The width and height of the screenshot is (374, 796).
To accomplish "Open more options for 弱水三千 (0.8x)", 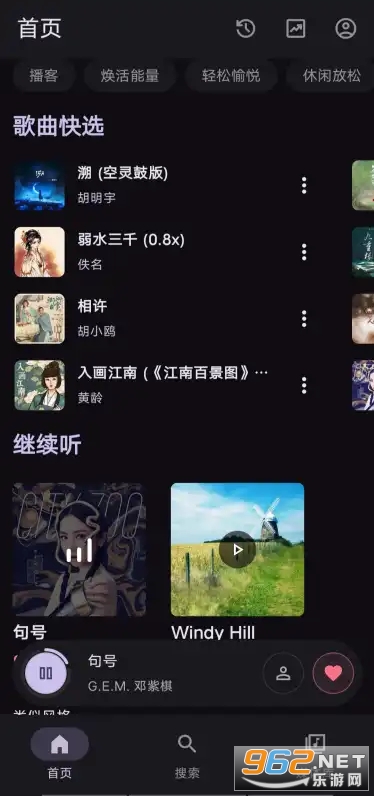I will 304,252.
